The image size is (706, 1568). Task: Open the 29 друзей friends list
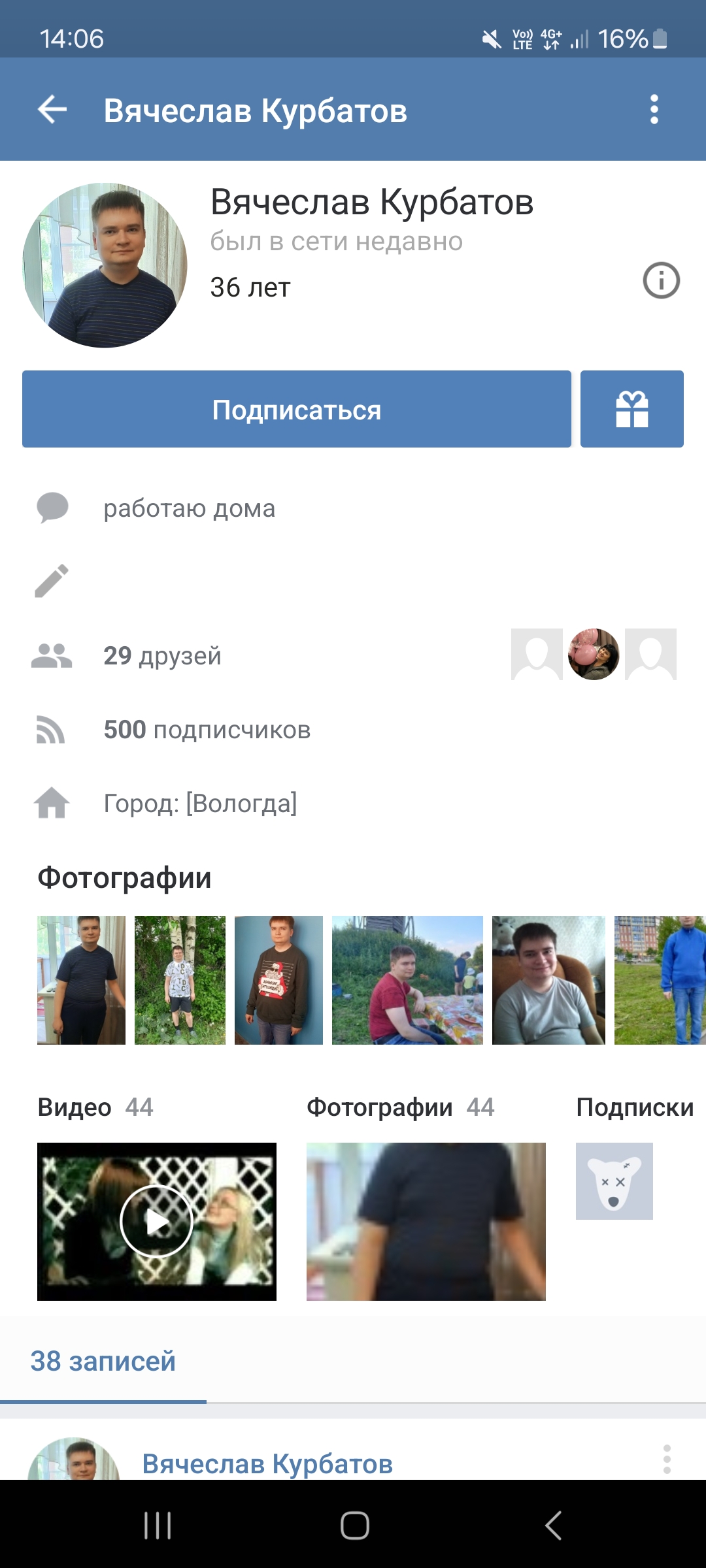pyautogui.click(x=162, y=655)
